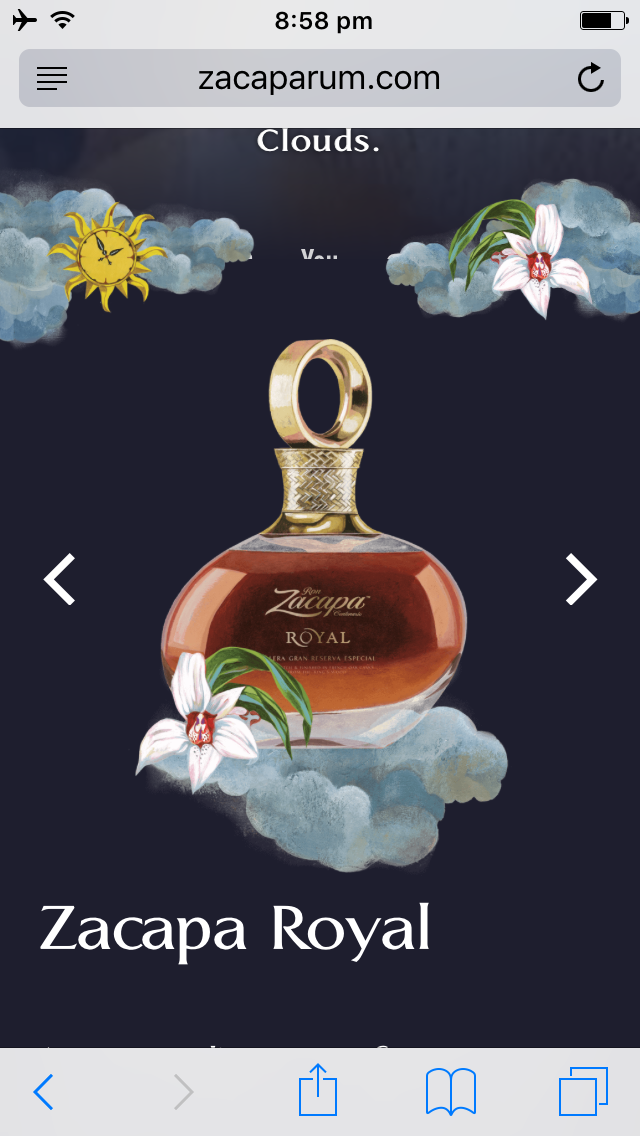The height and width of the screenshot is (1136, 640).
Task: Go back to the previous page
Action: [x=43, y=1092]
